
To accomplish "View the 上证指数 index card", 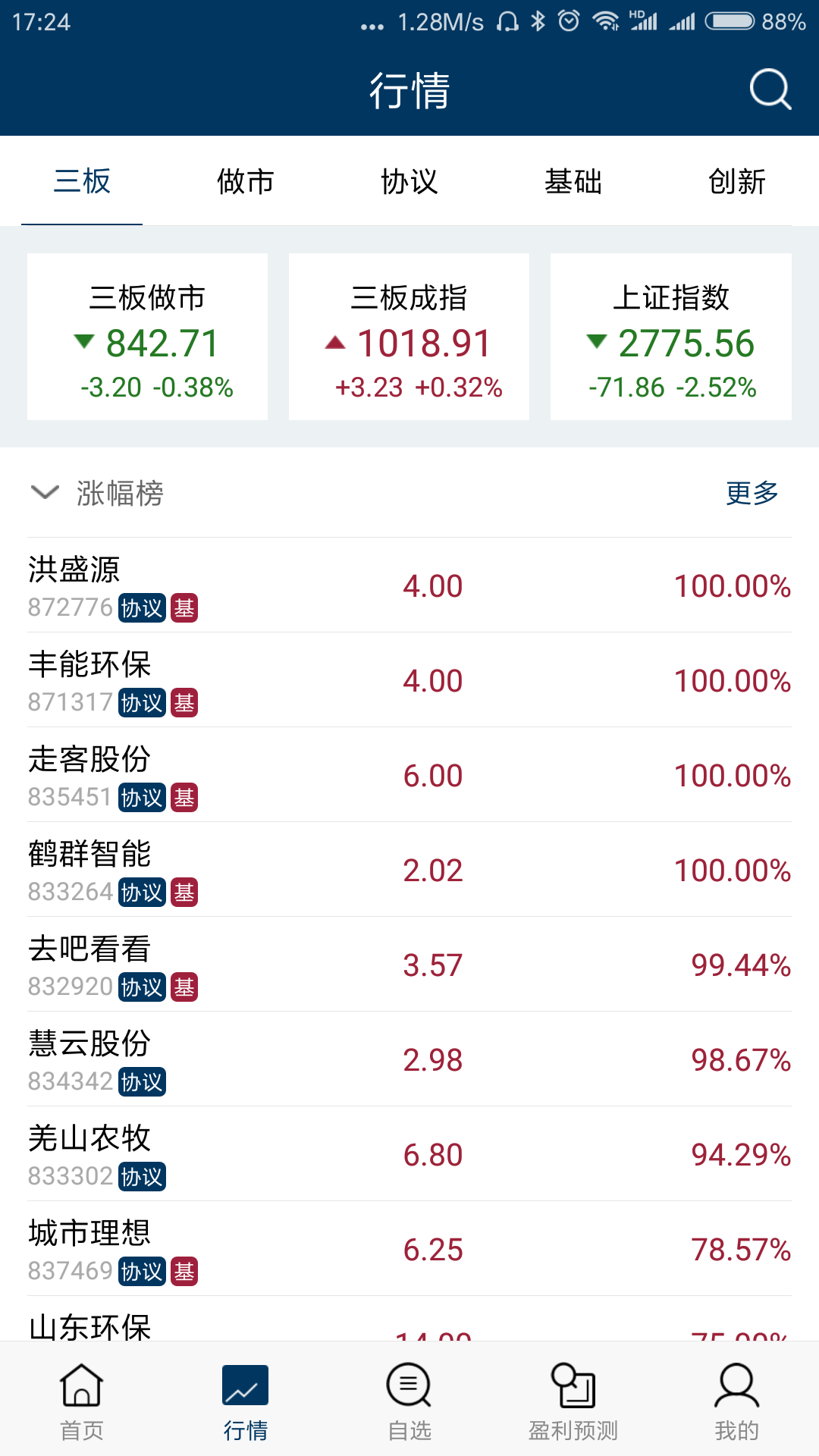I will [x=671, y=337].
